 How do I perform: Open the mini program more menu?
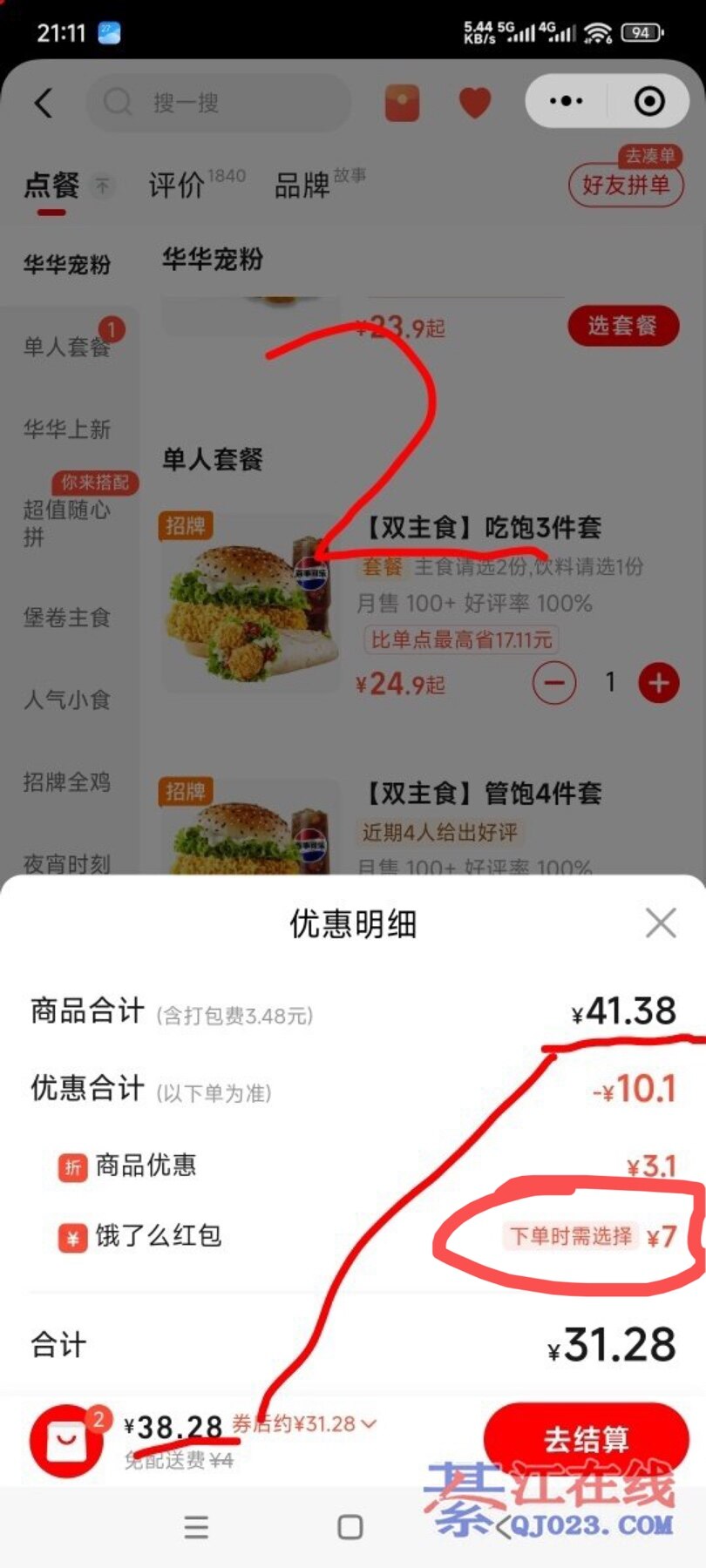click(567, 102)
